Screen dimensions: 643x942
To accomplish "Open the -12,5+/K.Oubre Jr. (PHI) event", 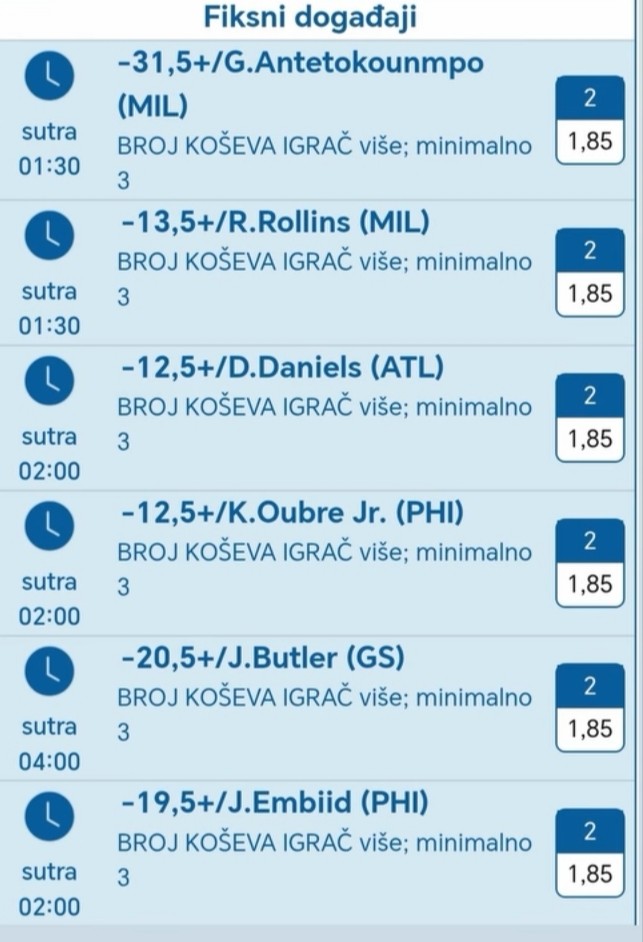I will tap(290, 512).
